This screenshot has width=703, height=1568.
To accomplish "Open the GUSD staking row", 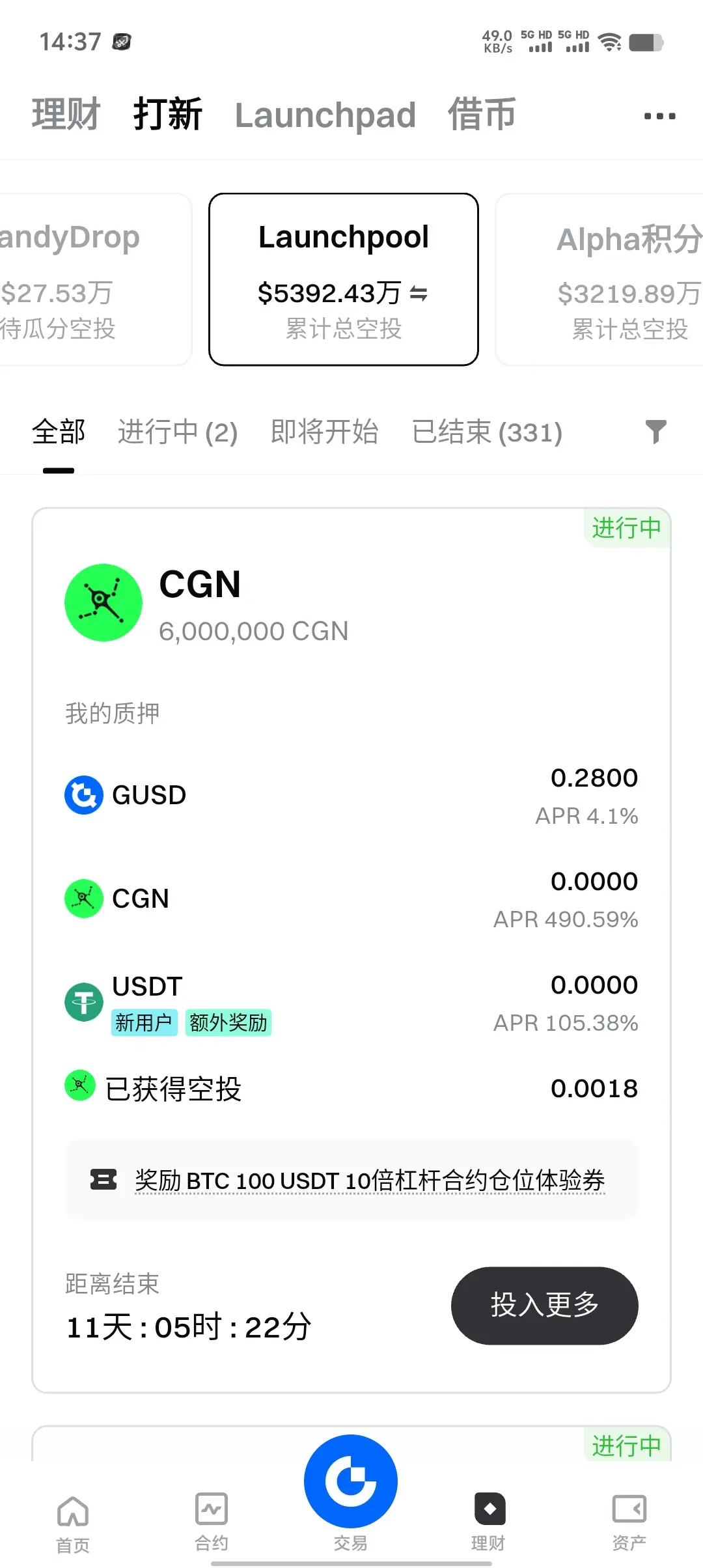I will (x=351, y=795).
